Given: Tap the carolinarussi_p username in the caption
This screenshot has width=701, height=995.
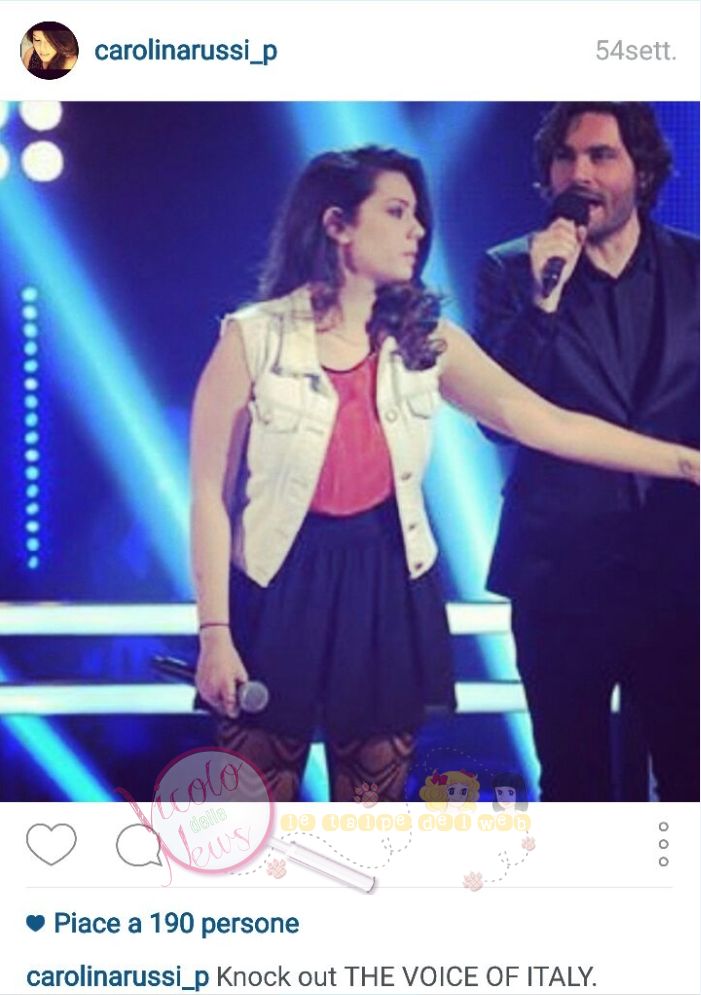Looking at the screenshot, I should pos(117,976).
